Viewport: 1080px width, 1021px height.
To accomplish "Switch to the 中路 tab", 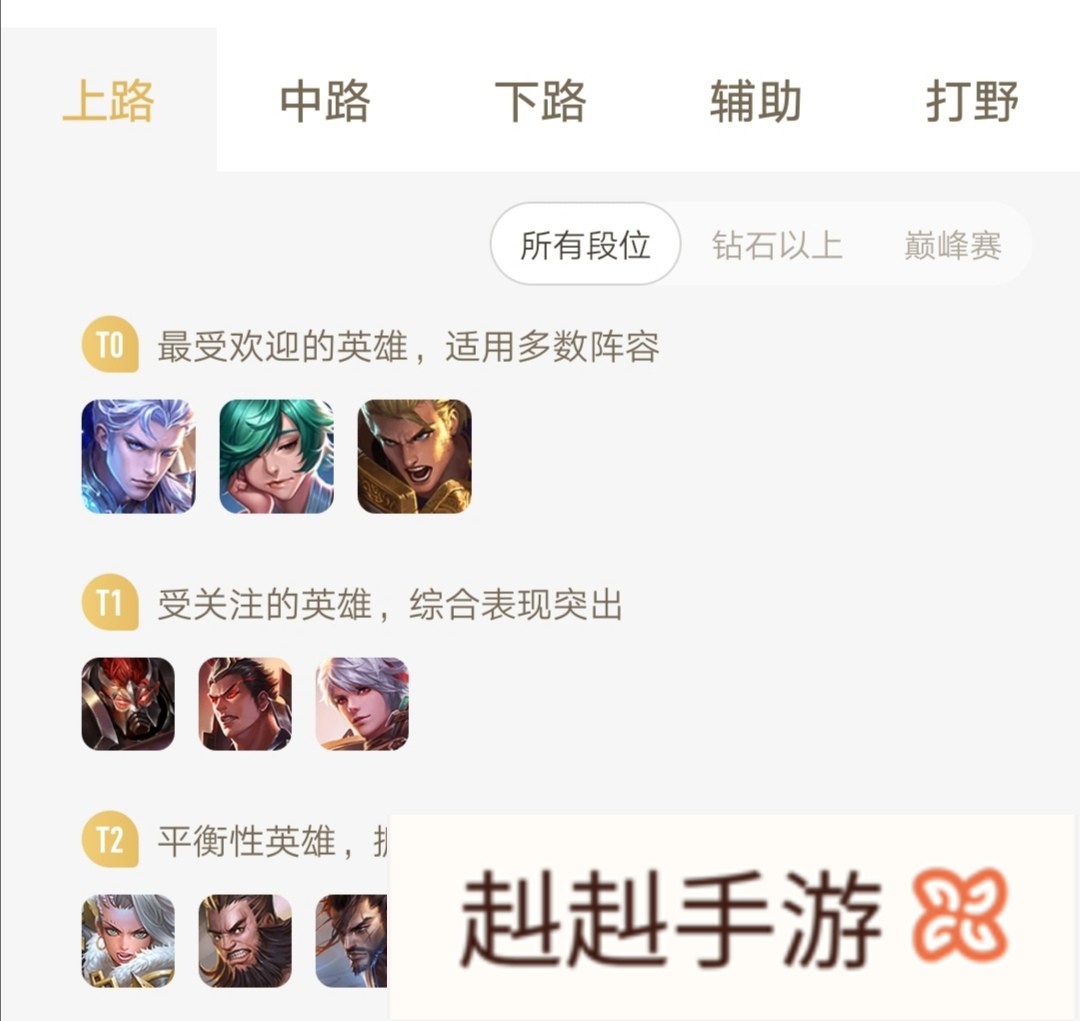I will pos(325,102).
